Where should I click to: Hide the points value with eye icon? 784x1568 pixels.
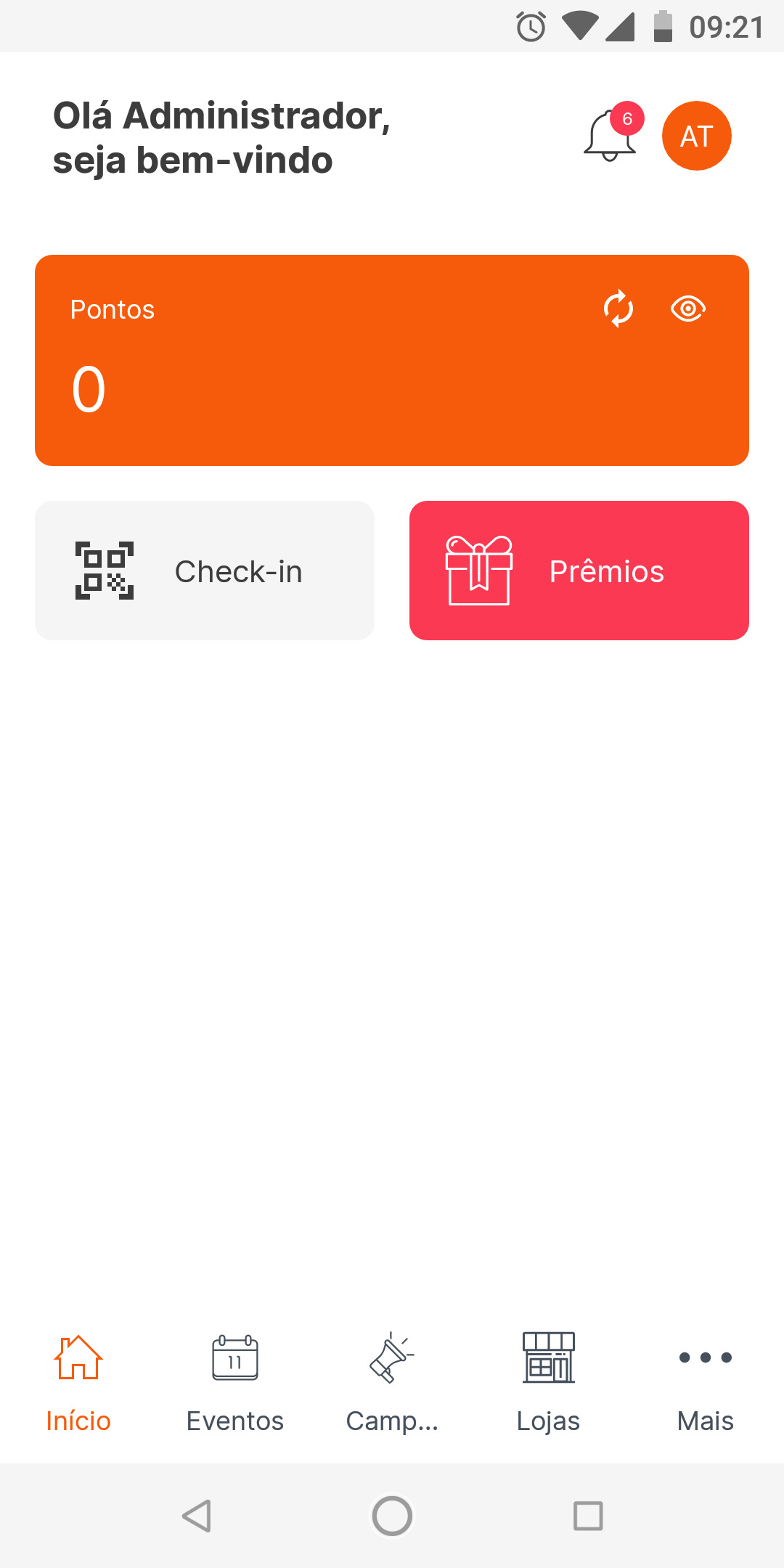point(687,309)
